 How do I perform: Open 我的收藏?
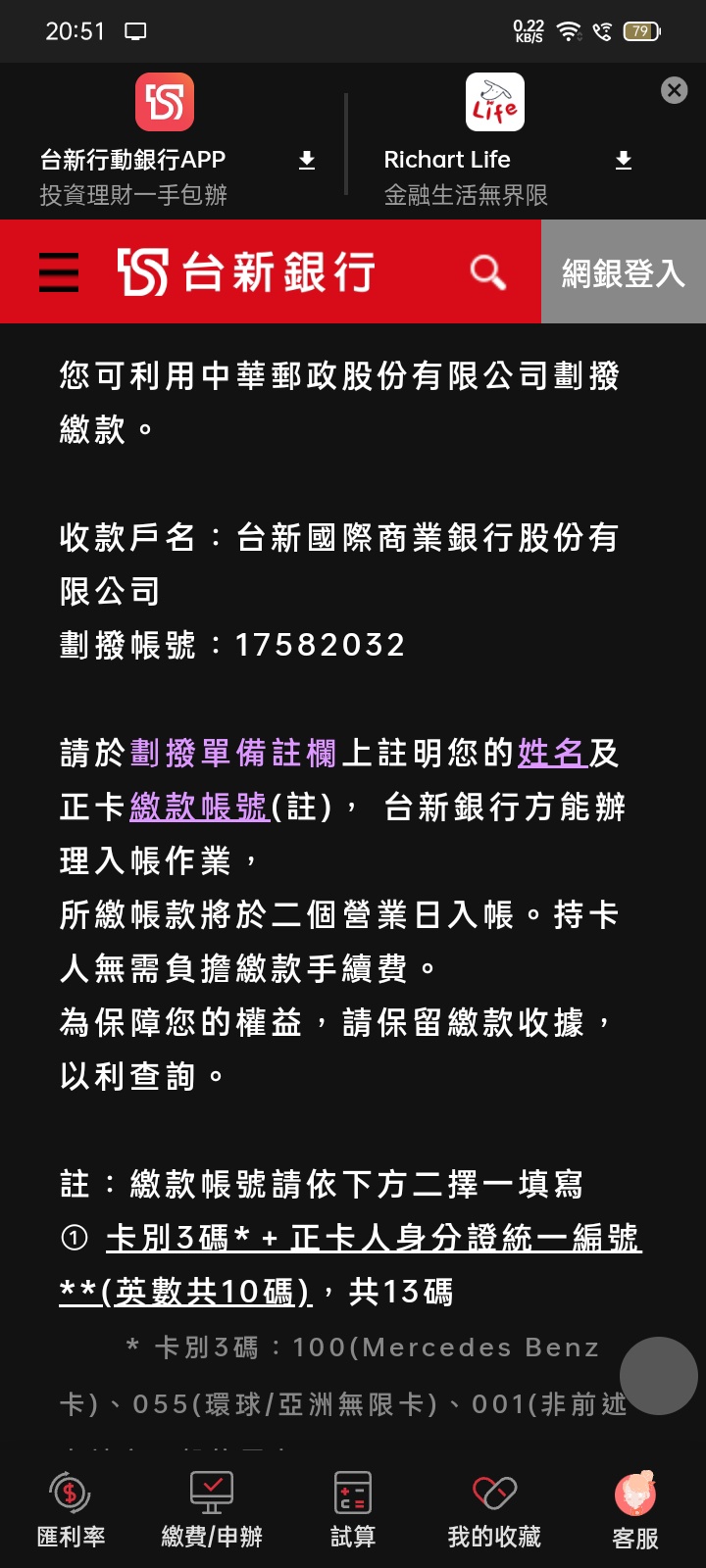click(x=494, y=1509)
